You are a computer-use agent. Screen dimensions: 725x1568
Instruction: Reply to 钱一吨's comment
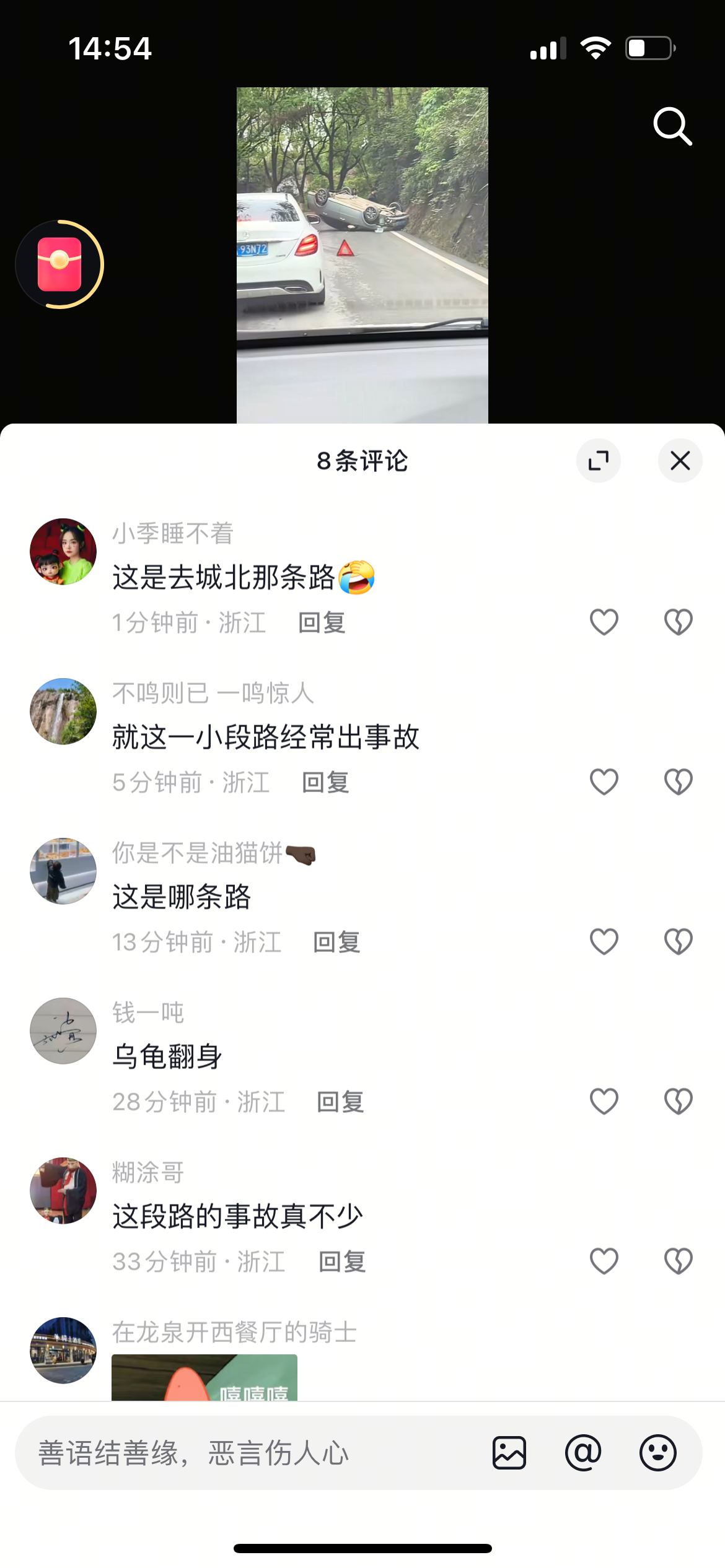(340, 1102)
